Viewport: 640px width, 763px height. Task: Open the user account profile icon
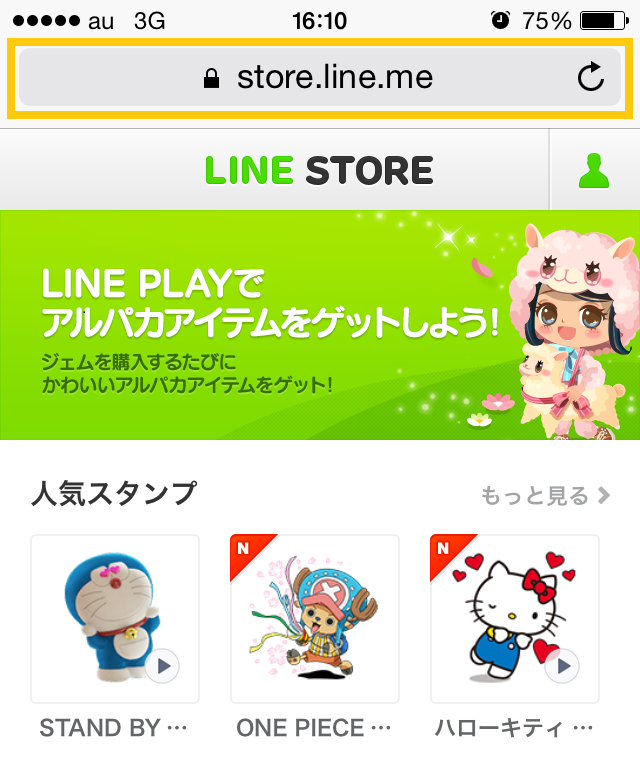click(x=594, y=171)
